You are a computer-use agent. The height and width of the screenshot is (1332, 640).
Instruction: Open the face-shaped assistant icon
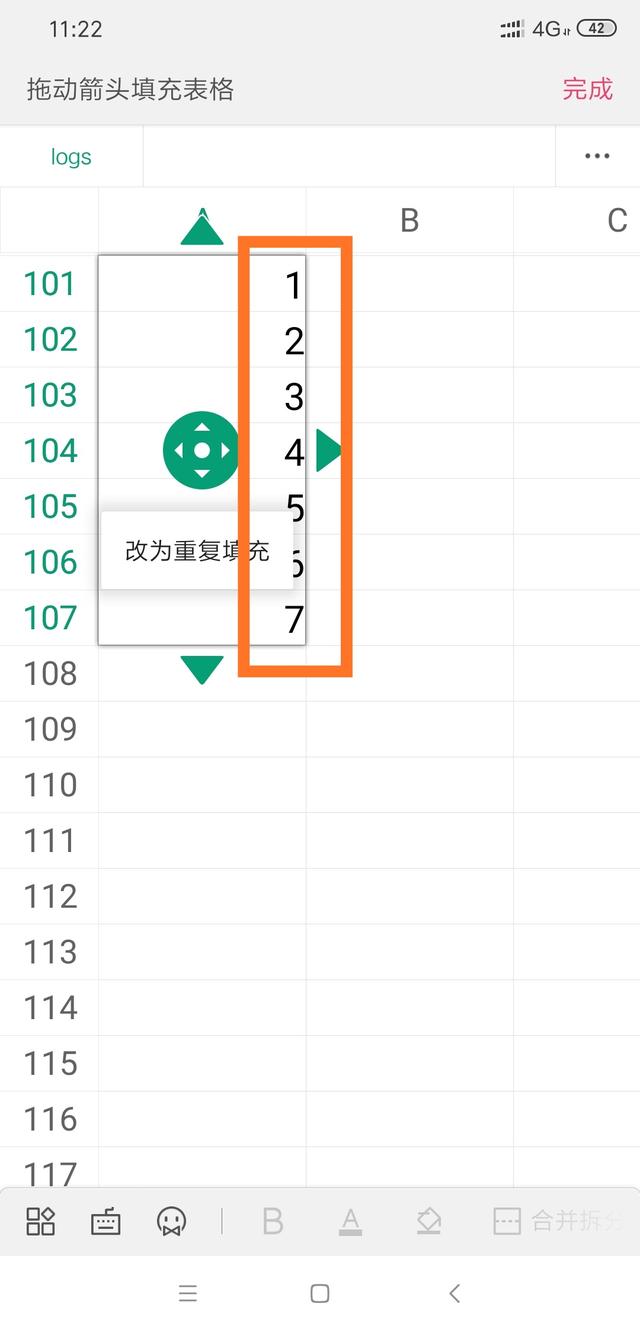171,1221
